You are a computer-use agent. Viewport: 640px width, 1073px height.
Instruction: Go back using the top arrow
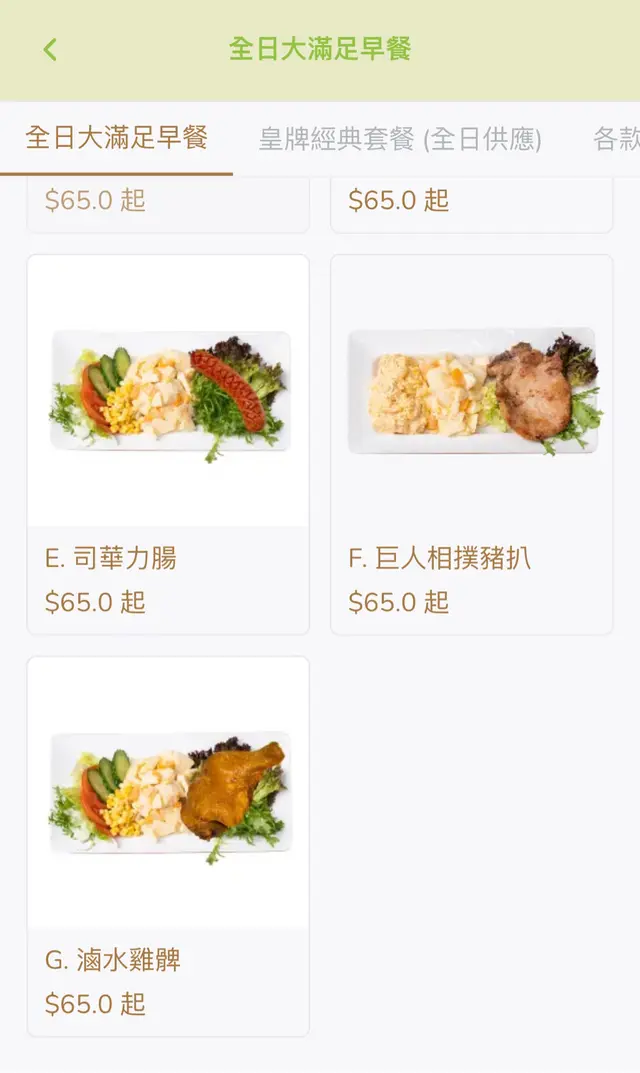(x=50, y=49)
